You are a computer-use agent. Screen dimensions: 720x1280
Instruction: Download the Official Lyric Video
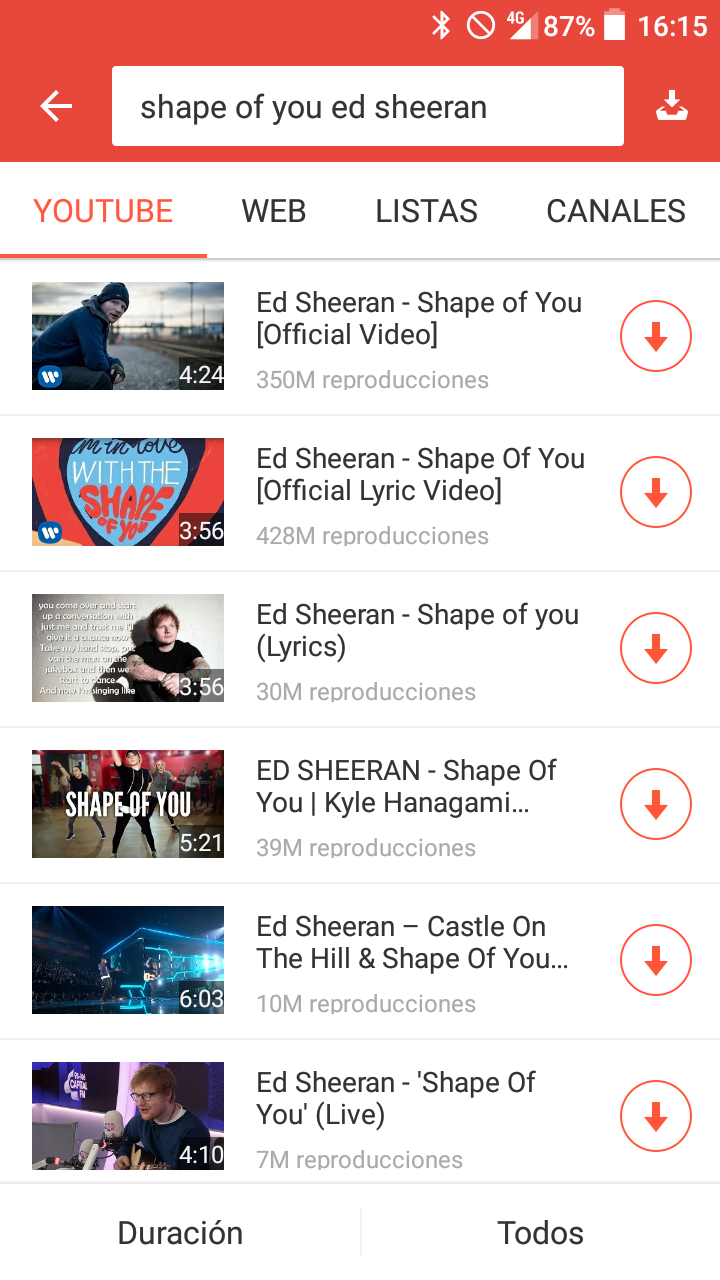656,493
